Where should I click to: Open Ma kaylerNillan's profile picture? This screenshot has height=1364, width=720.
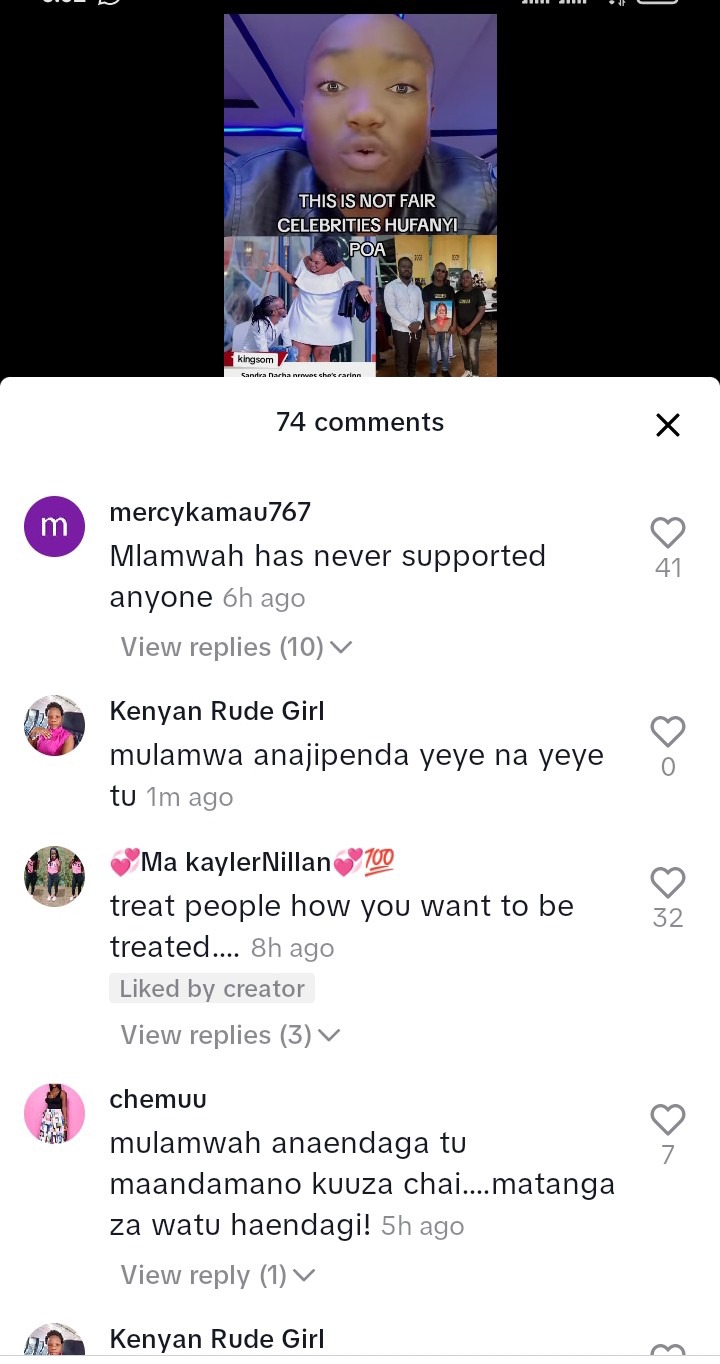[54, 876]
